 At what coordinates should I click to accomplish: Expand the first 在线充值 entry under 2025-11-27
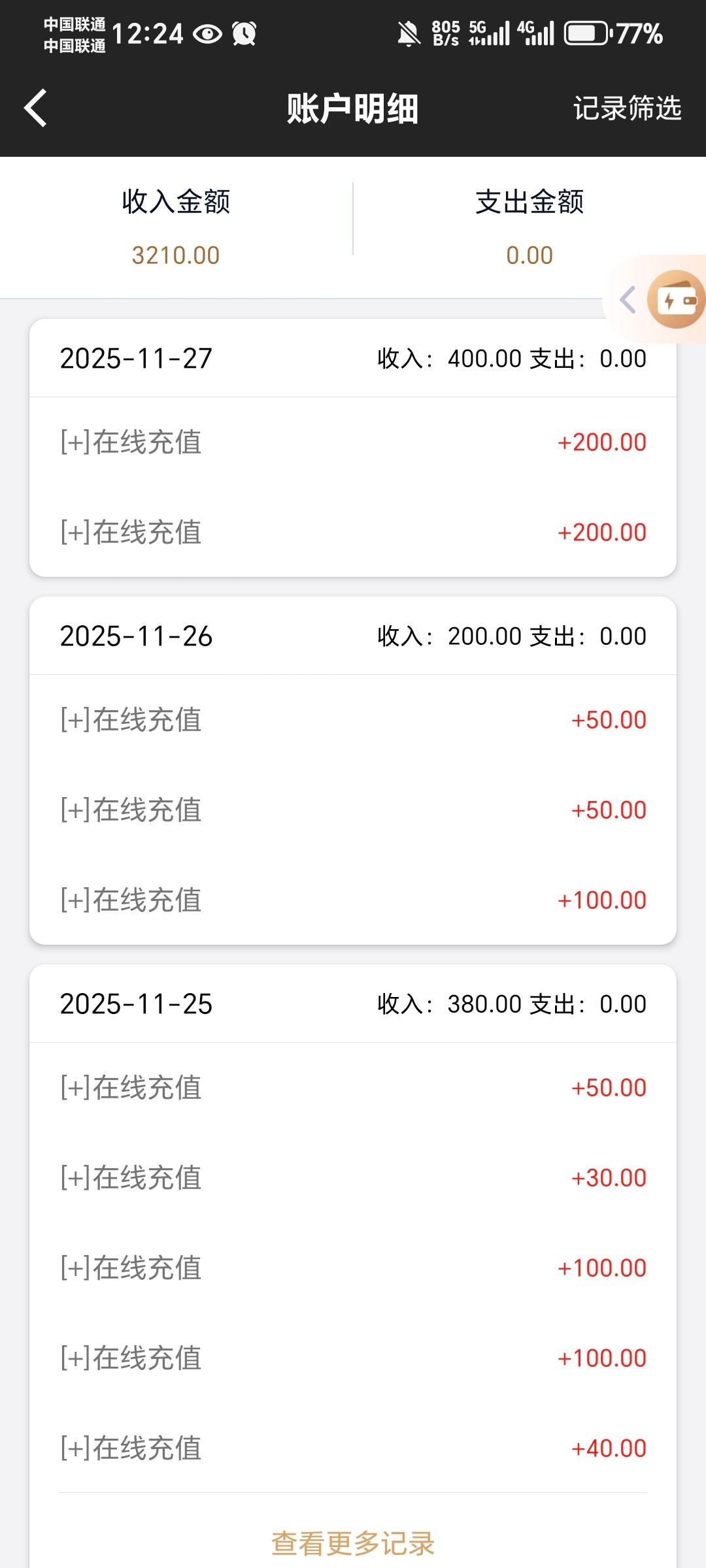pos(353,442)
